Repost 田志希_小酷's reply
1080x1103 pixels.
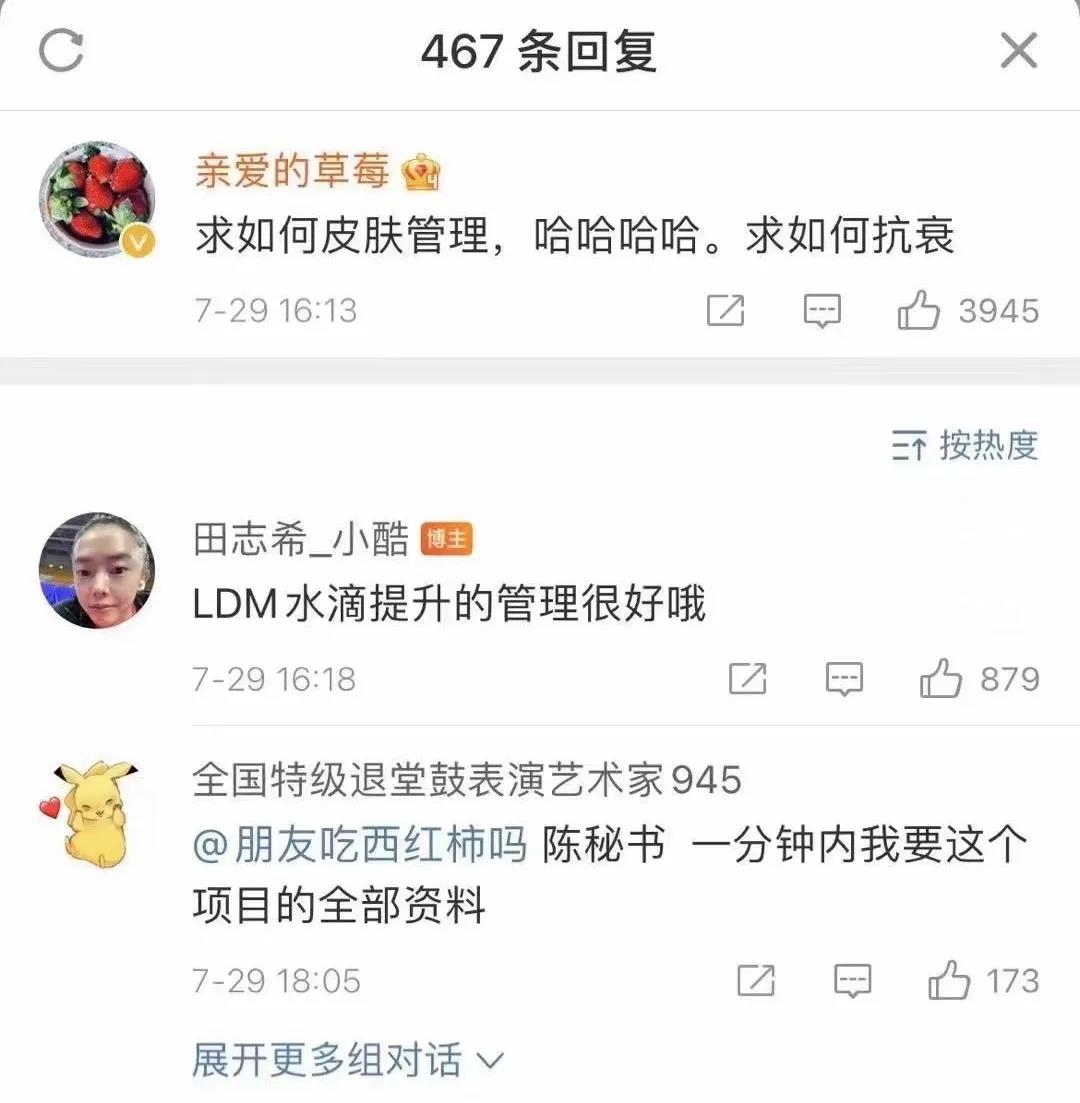coord(747,680)
